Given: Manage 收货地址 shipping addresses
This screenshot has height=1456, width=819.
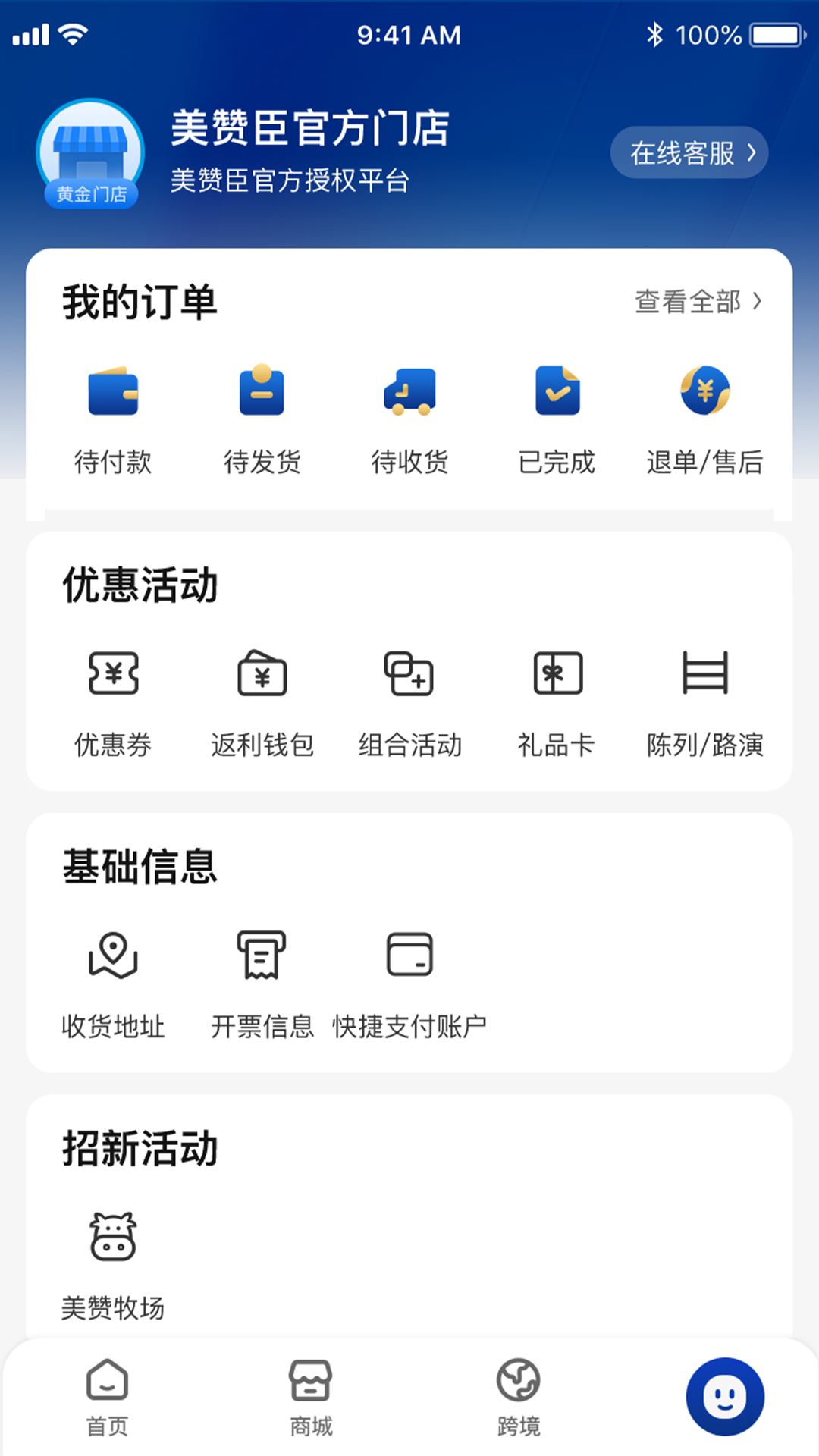Looking at the screenshot, I should pyautogui.click(x=113, y=983).
